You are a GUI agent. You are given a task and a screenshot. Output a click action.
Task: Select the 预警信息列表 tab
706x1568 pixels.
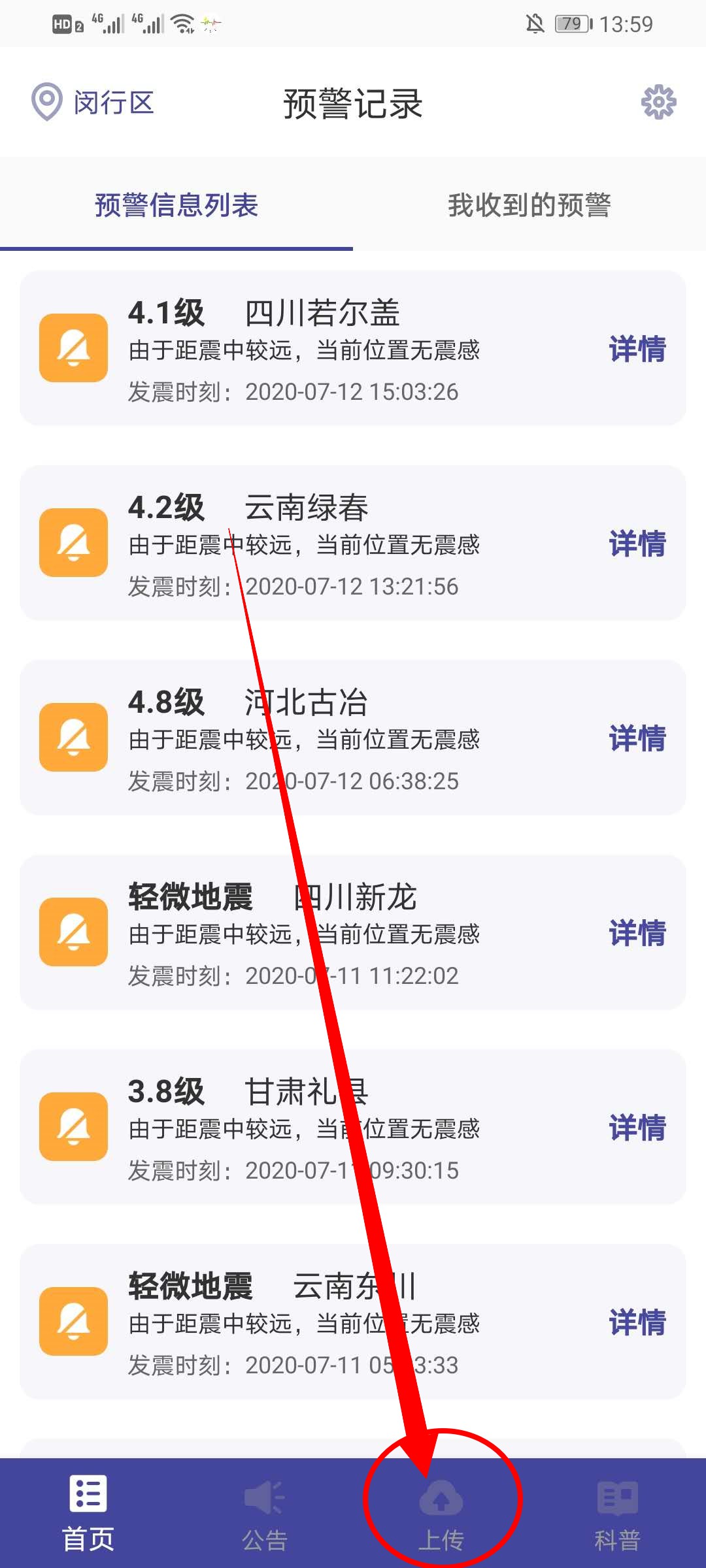pyautogui.click(x=176, y=205)
